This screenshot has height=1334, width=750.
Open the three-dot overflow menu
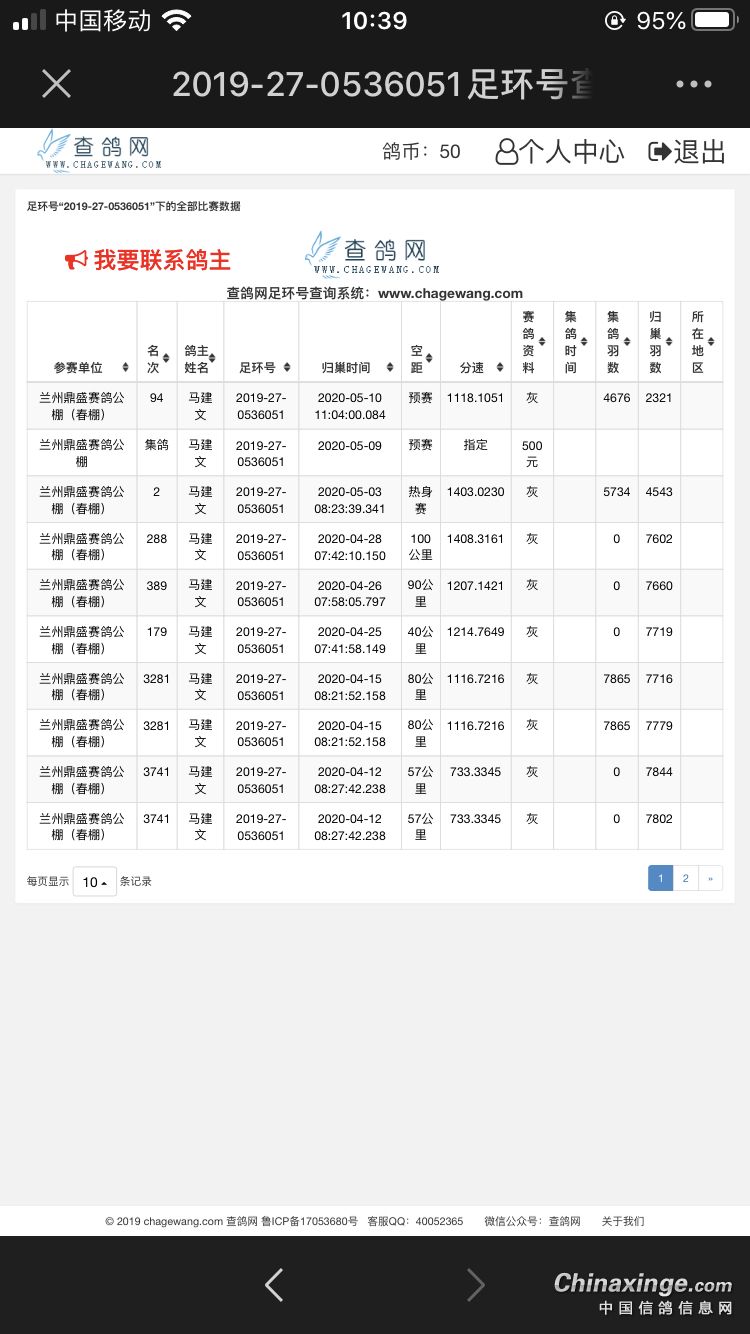click(x=693, y=84)
